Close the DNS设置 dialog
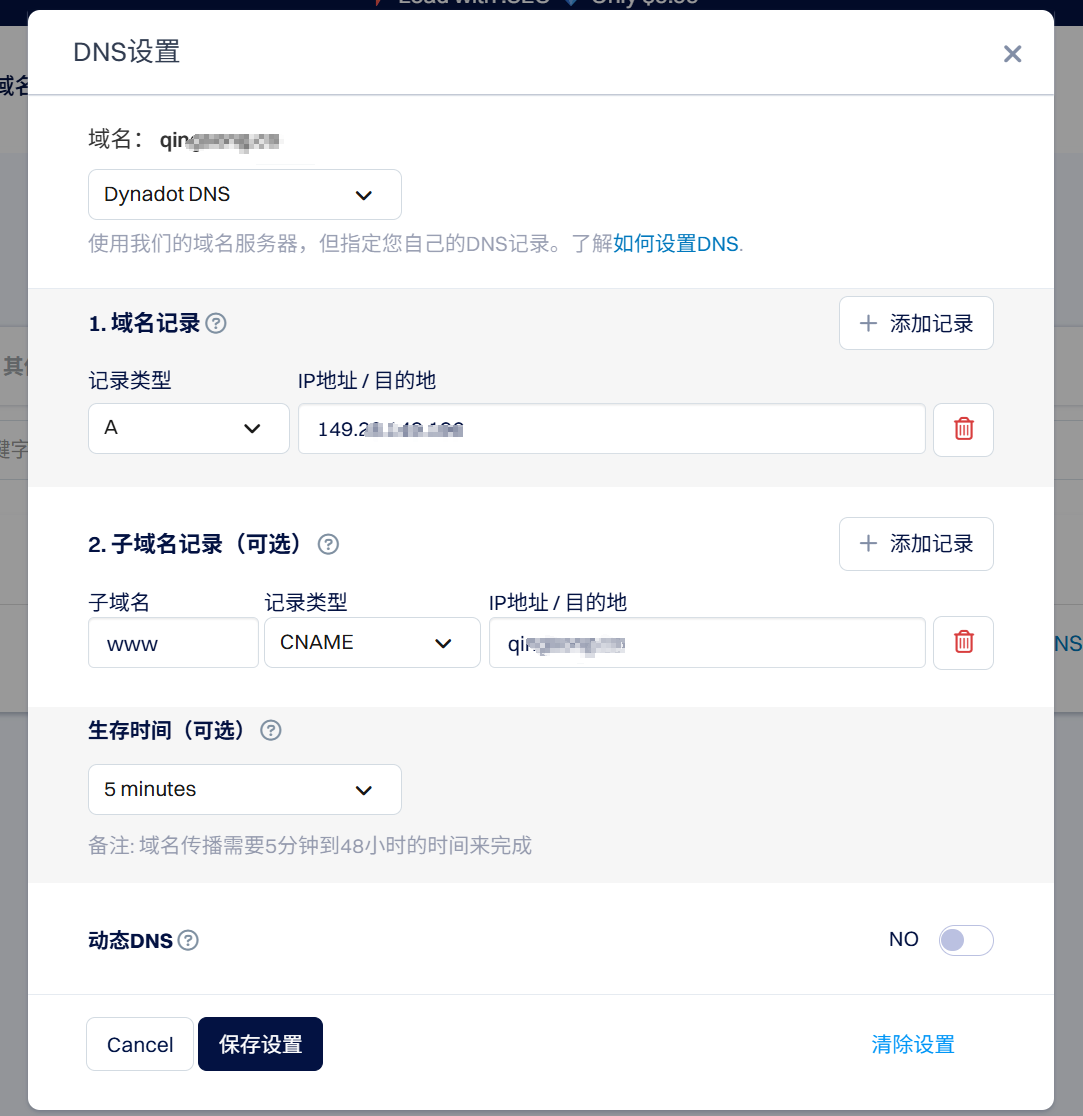Image resolution: width=1083 pixels, height=1116 pixels. (x=1012, y=54)
